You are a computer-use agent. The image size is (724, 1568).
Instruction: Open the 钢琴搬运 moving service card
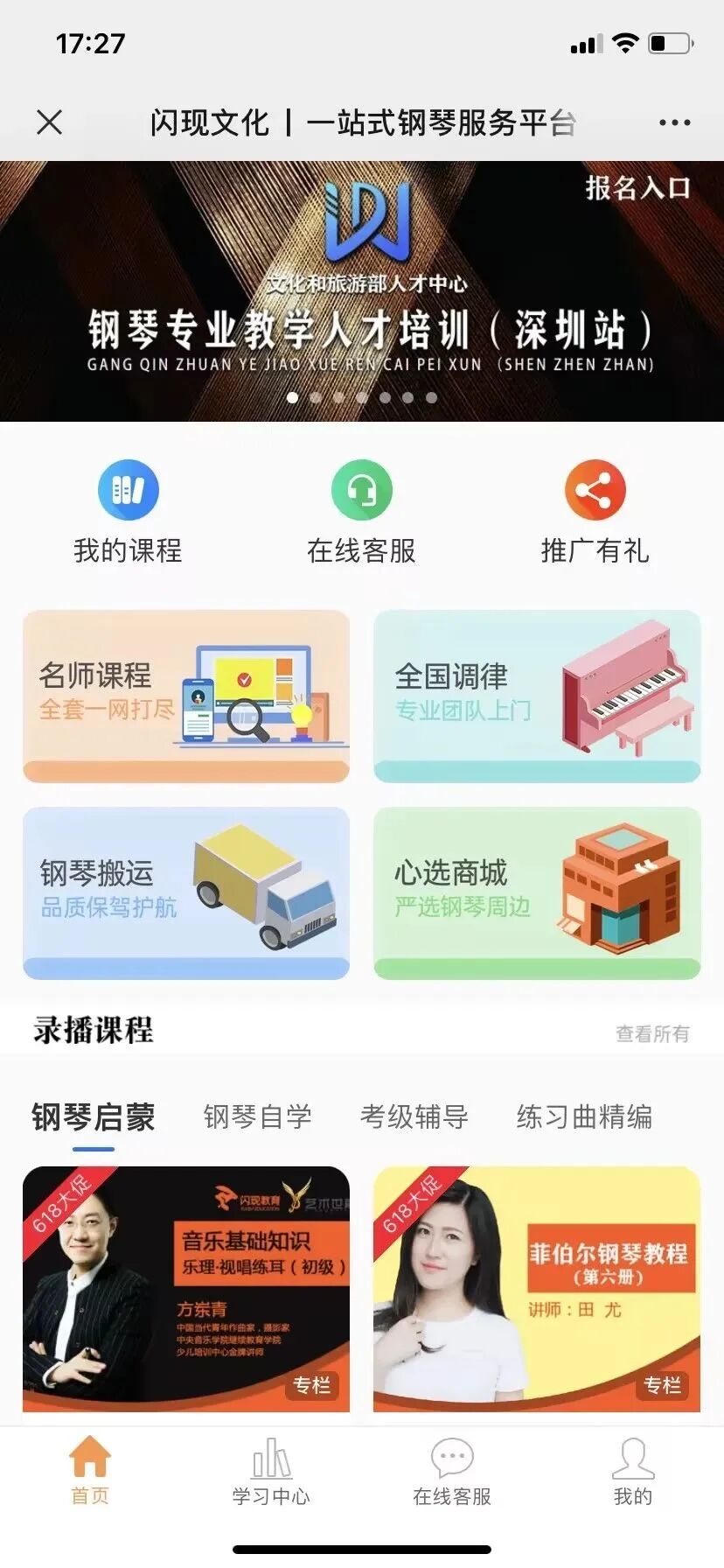186,892
